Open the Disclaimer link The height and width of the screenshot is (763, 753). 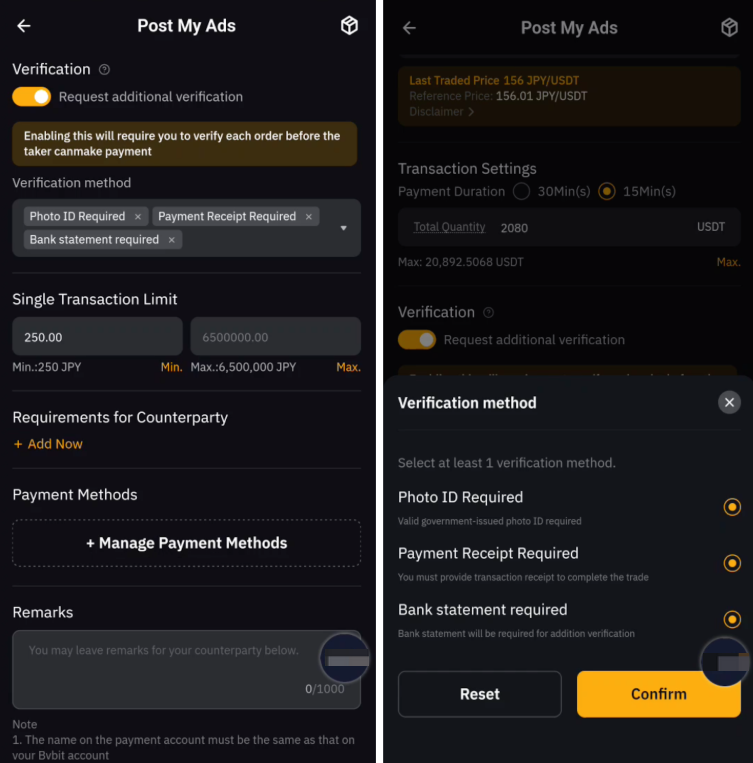(x=441, y=112)
